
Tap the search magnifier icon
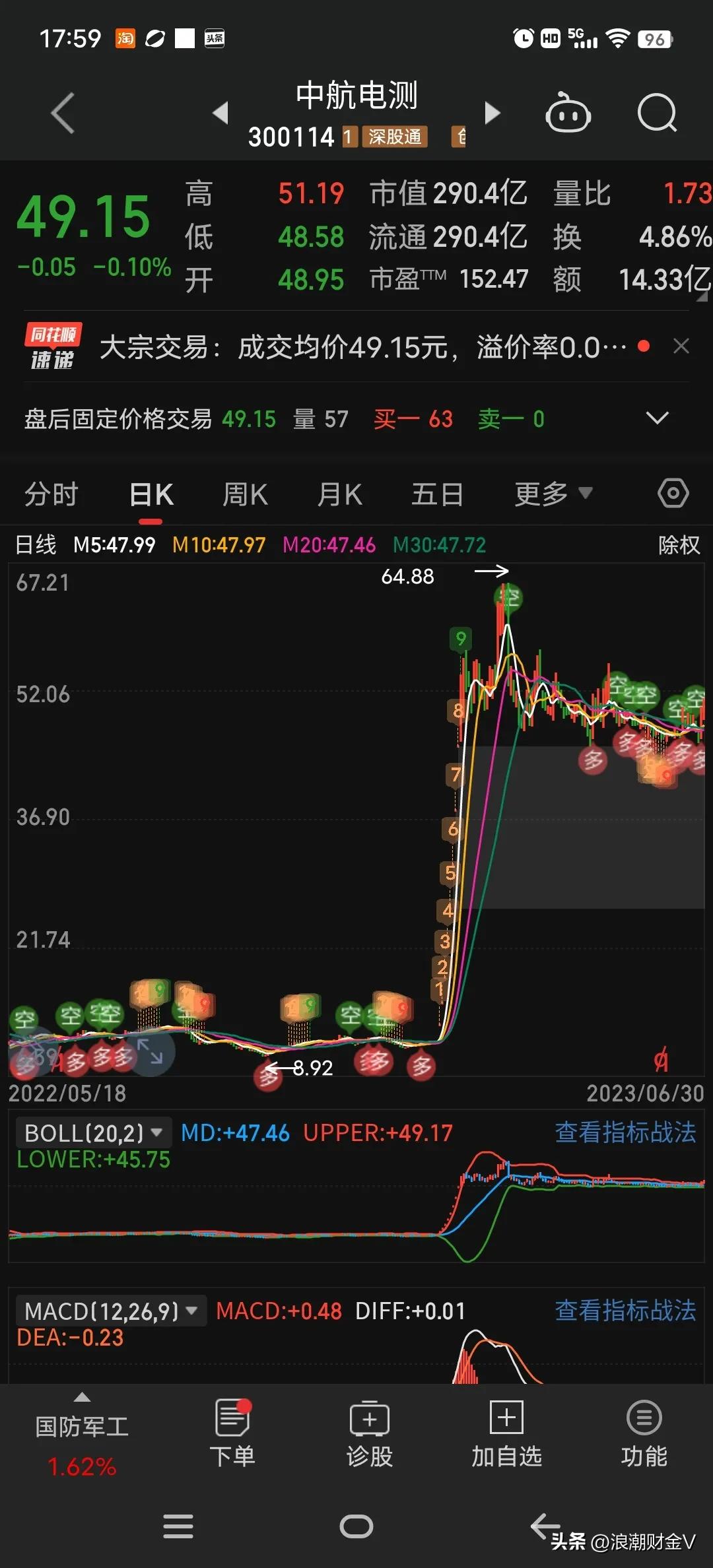[657, 112]
